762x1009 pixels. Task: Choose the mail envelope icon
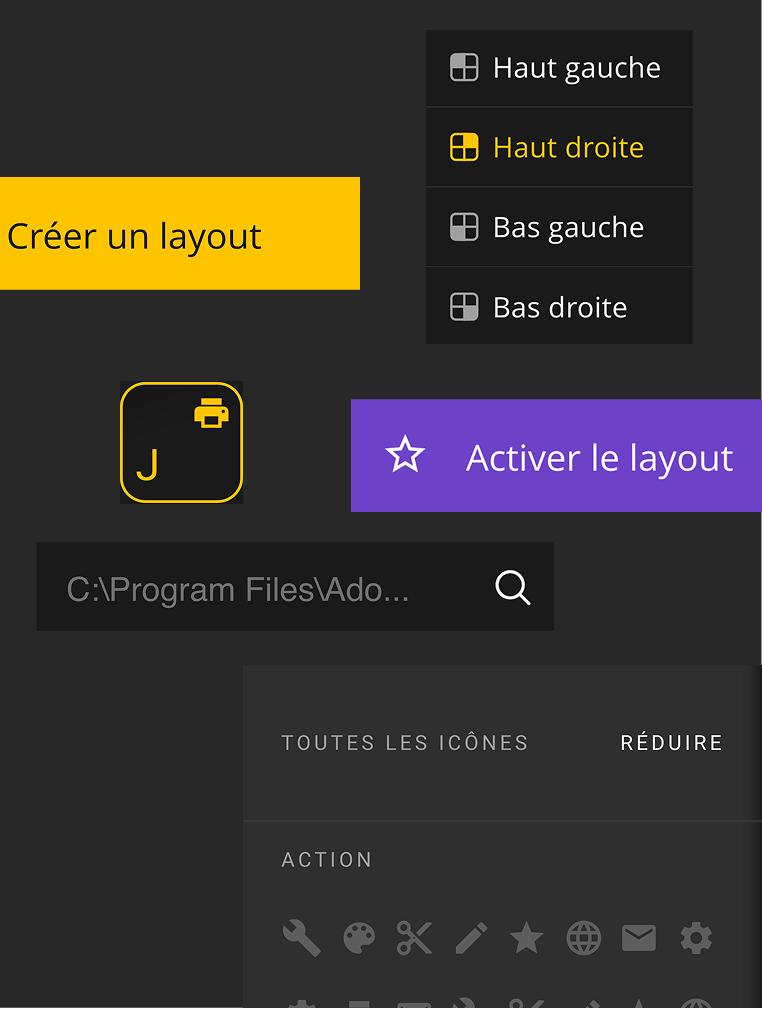coord(639,938)
